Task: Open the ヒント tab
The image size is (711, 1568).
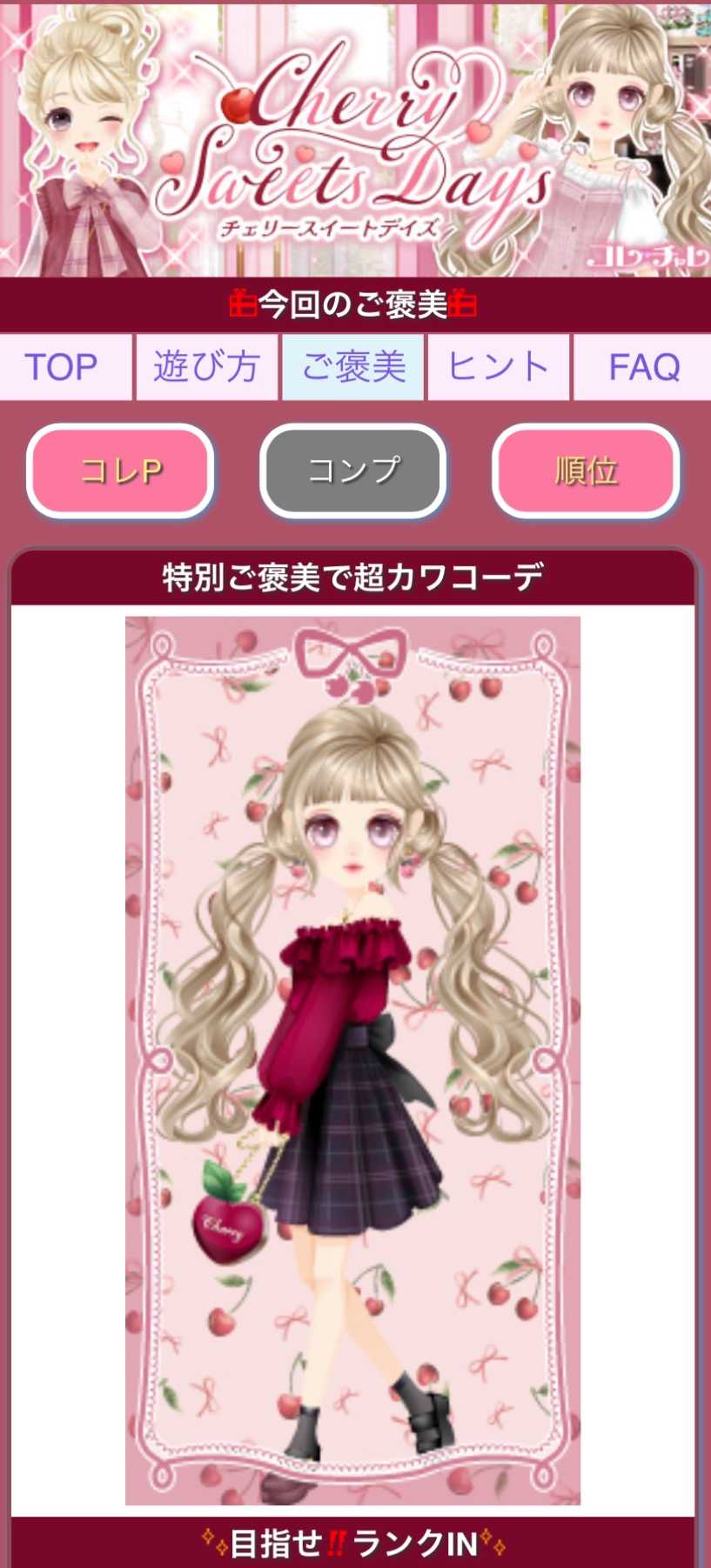Action: (x=498, y=367)
